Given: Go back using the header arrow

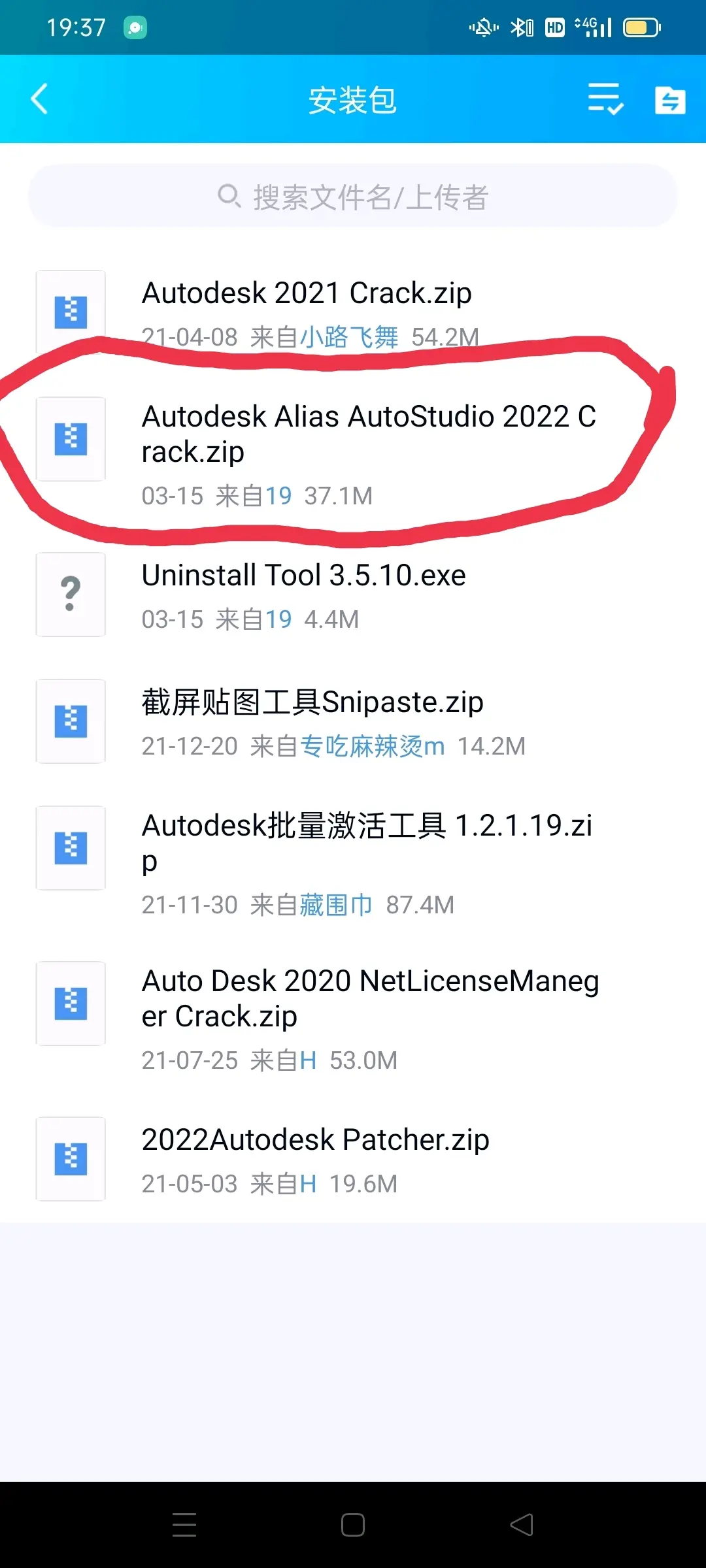Looking at the screenshot, I should (x=40, y=99).
